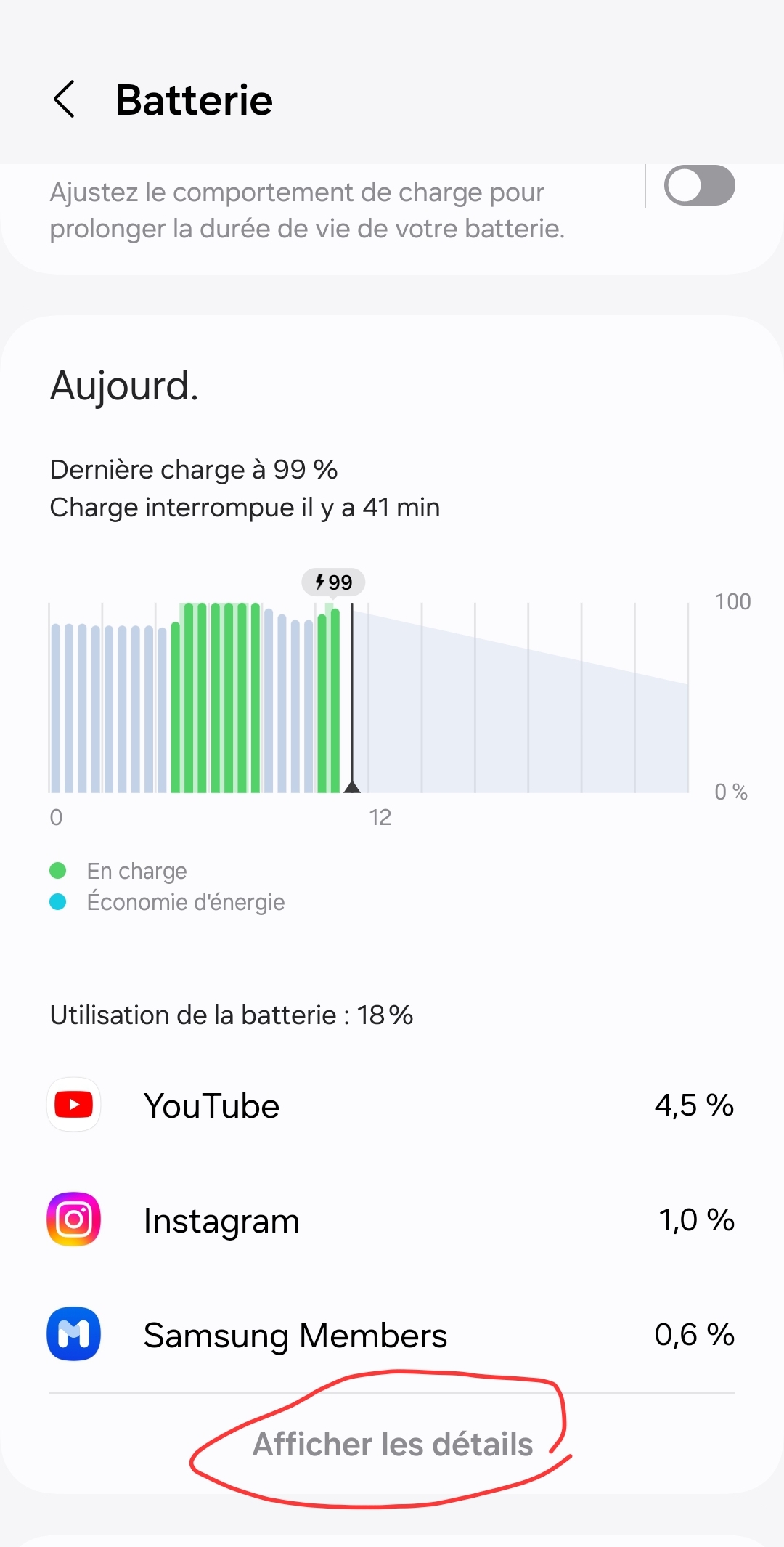Select the cyan 'Économie d'énergie' legend dot
This screenshot has width=784, height=1547.
59,901
